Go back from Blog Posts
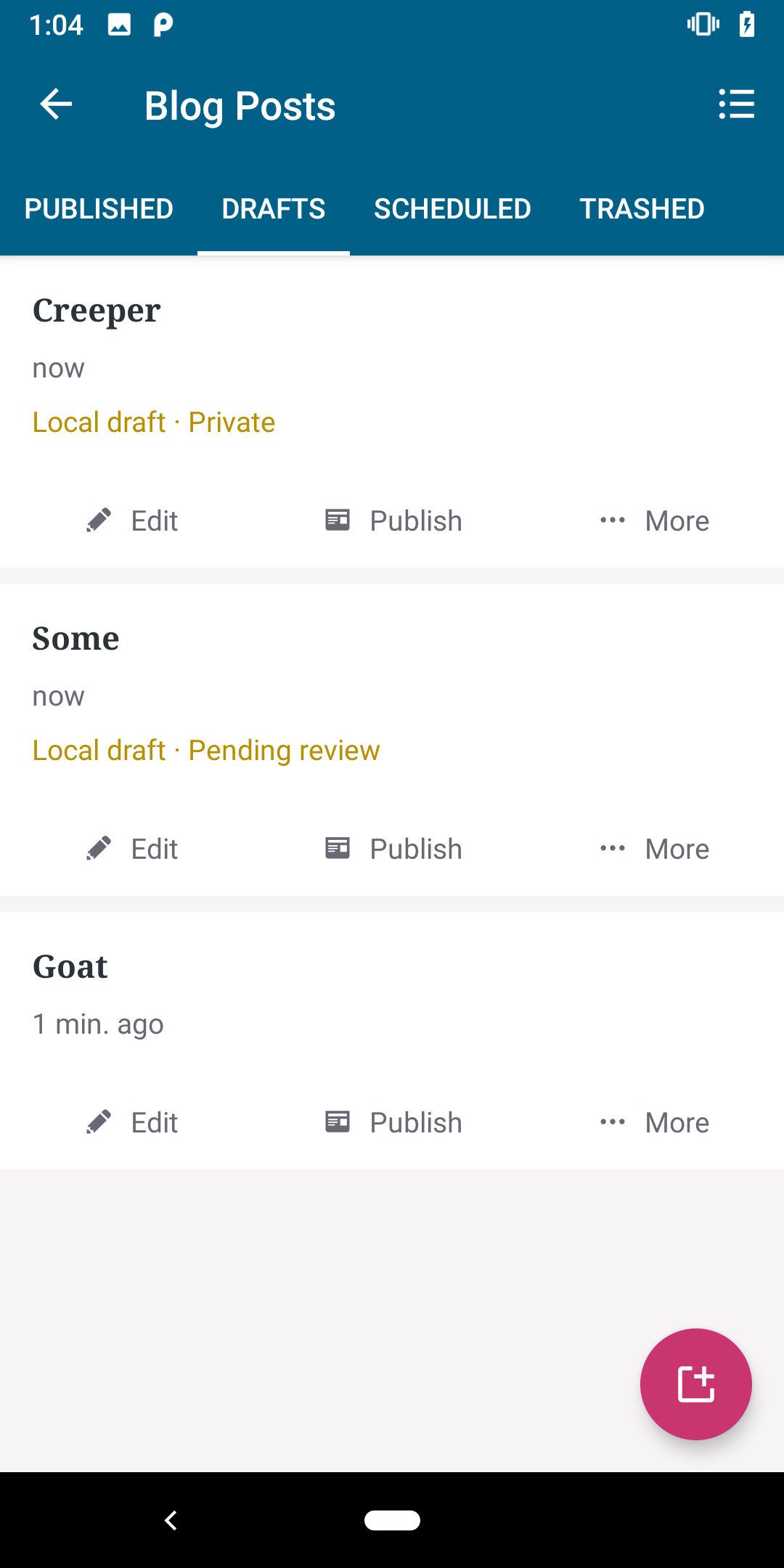The image size is (784, 1568). click(56, 105)
